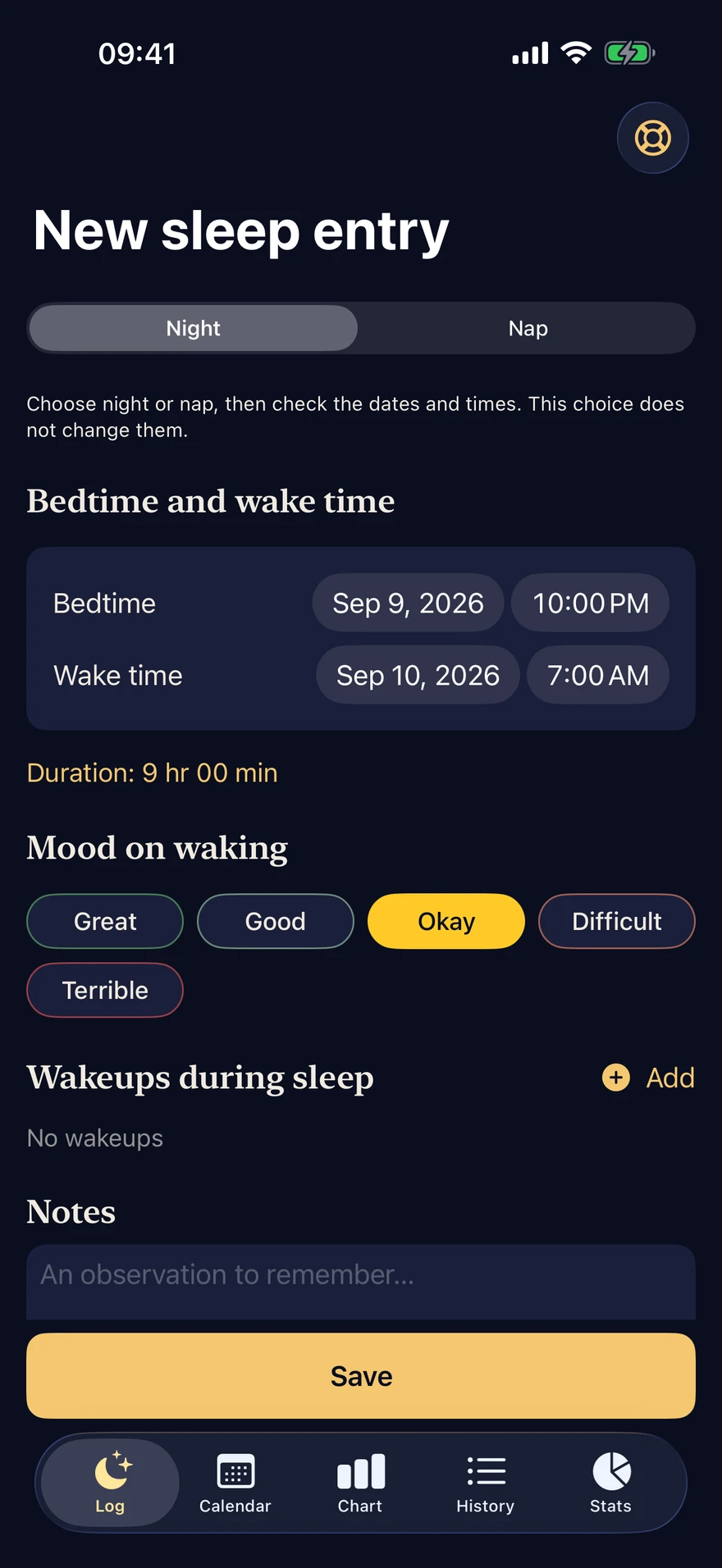Open the Calendar tab
722x1568 pixels.
[x=235, y=1483]
